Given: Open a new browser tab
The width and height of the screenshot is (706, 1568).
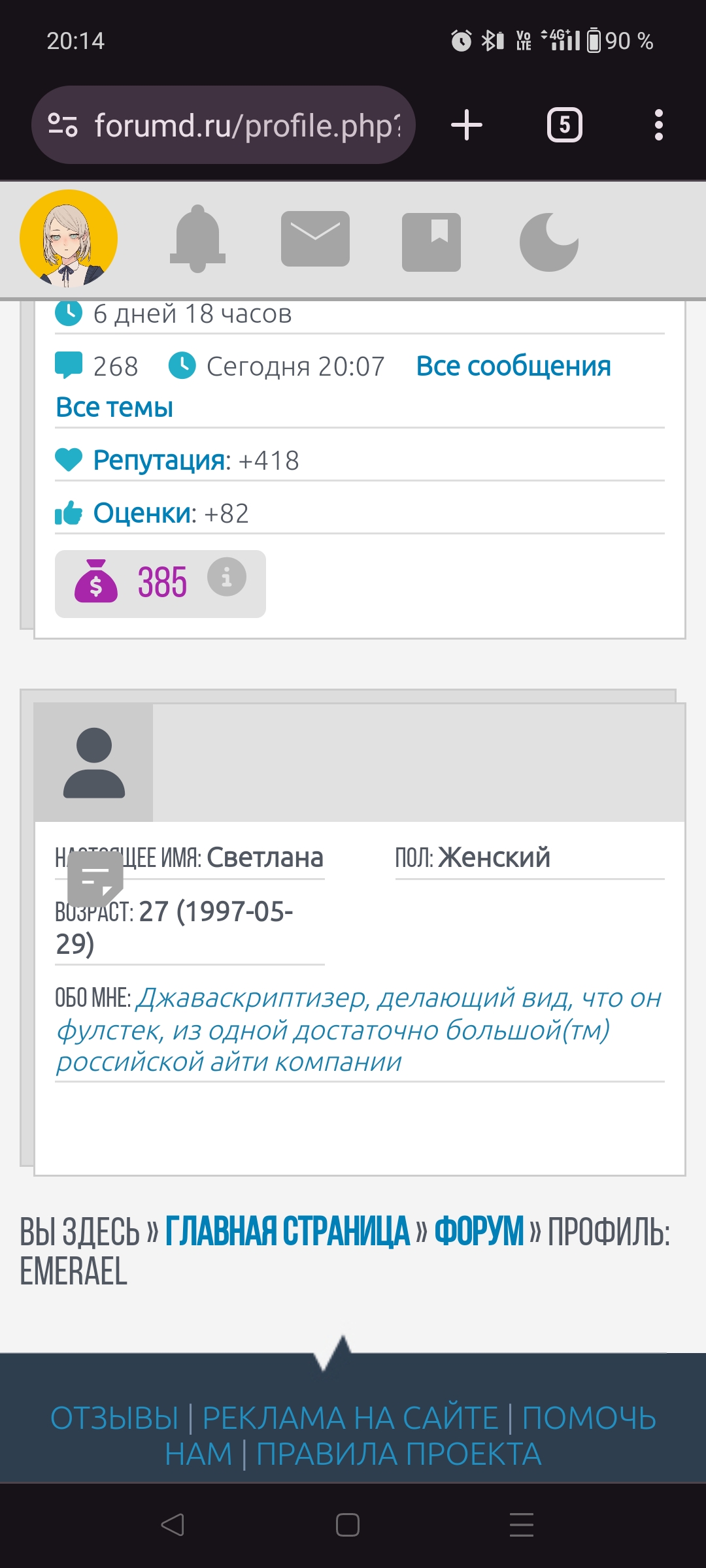Looking at the screenshot, I should 467,125.
